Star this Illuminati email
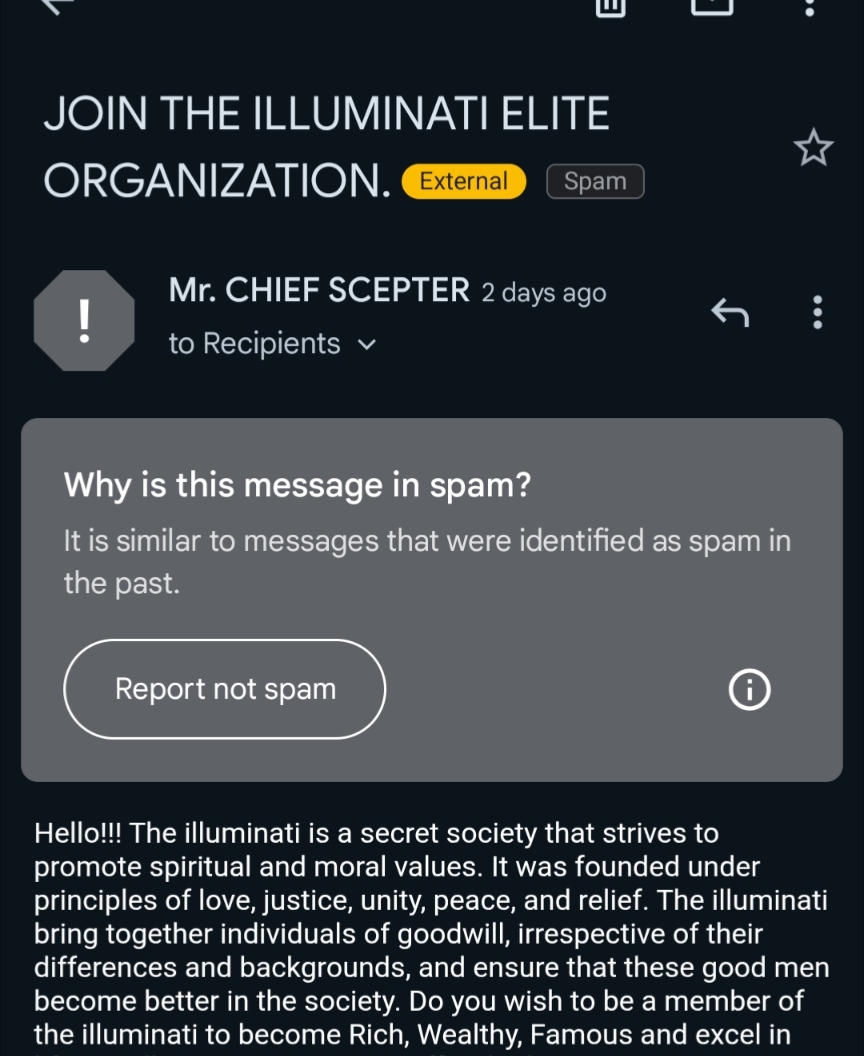This screenshot has height=1056, width=864. point(813,148)
